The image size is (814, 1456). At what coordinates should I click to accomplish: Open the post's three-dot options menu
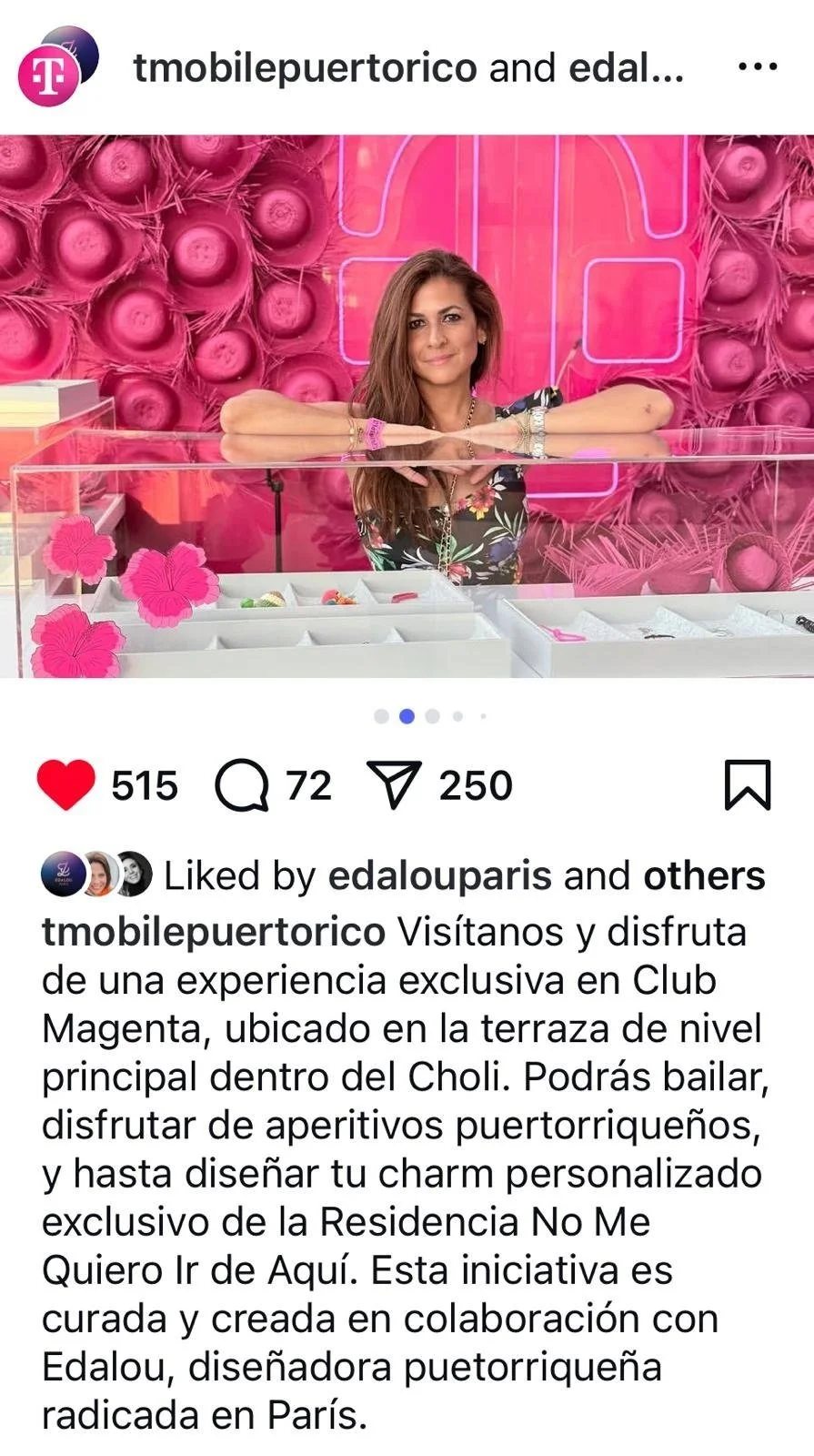coord(758,67)
